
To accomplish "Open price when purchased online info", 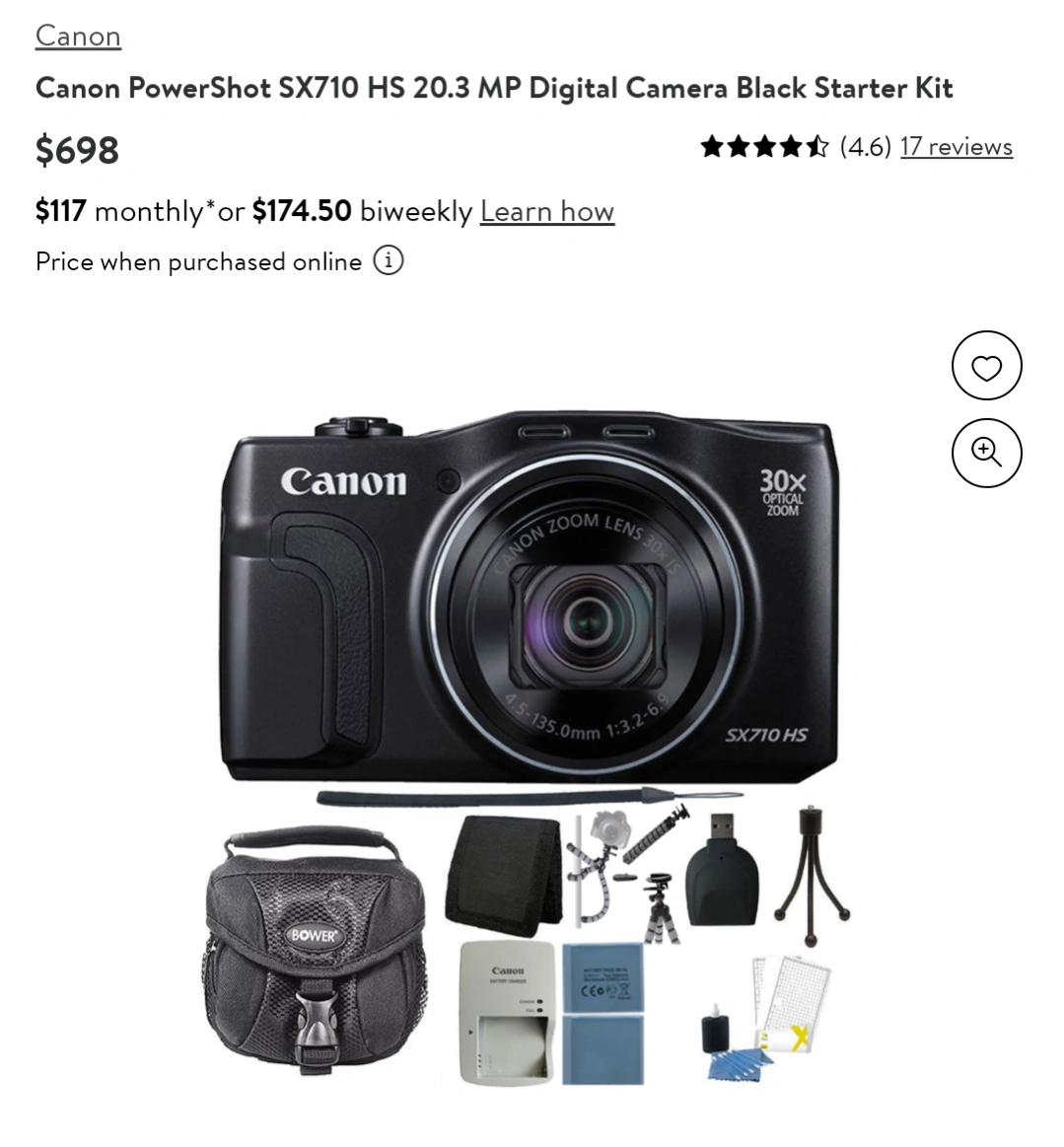I will [389, 261].
